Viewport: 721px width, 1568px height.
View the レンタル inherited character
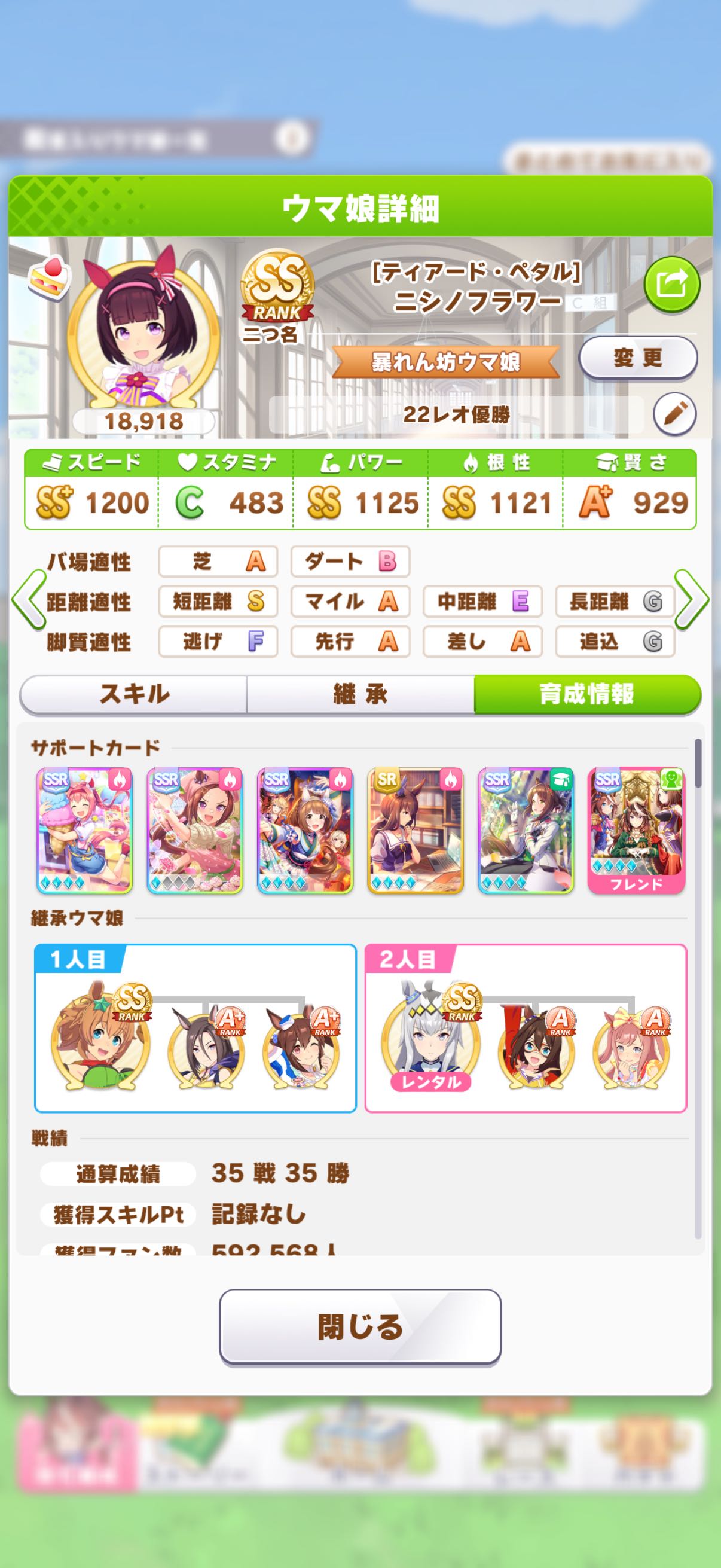click(430, 1041)
